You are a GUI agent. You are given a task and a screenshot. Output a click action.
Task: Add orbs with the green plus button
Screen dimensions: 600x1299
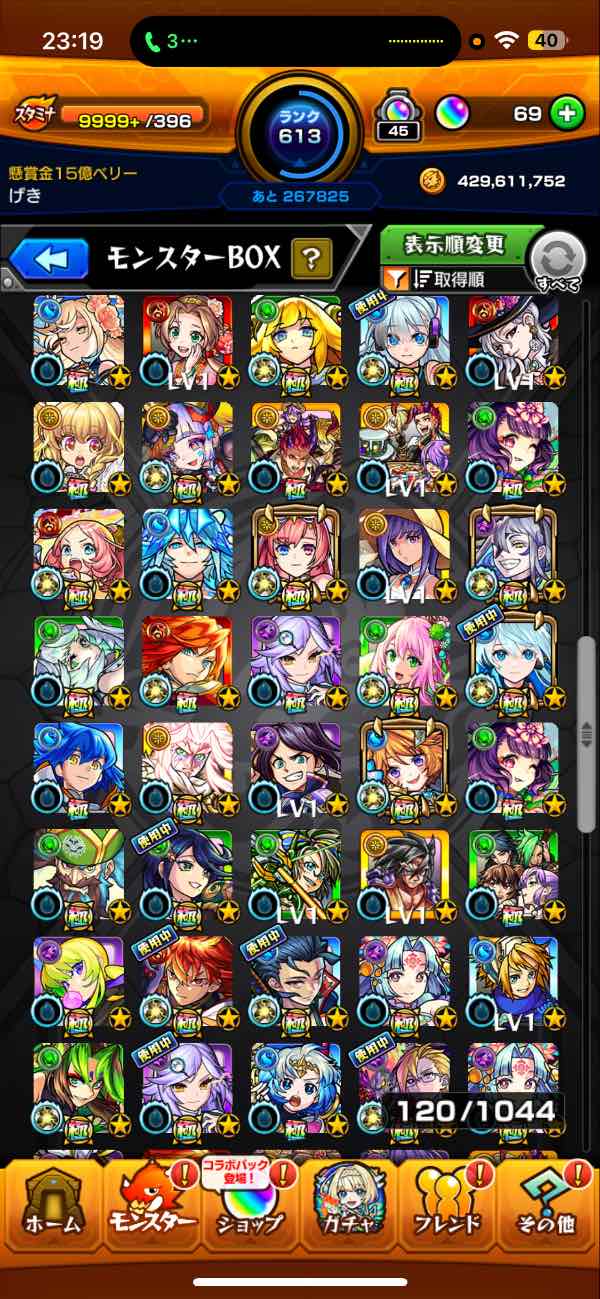coord(567,114)
